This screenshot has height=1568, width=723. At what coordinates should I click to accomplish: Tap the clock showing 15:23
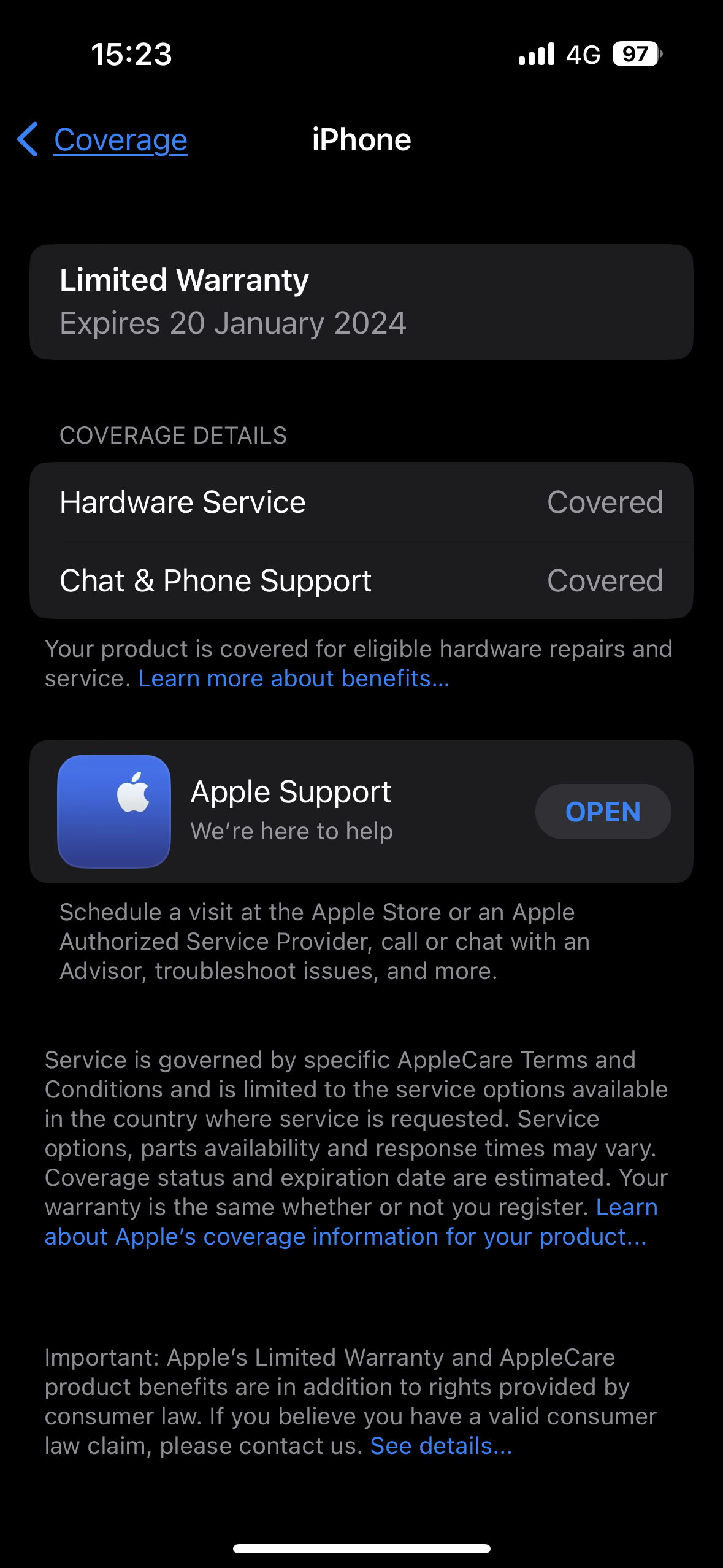131,55
